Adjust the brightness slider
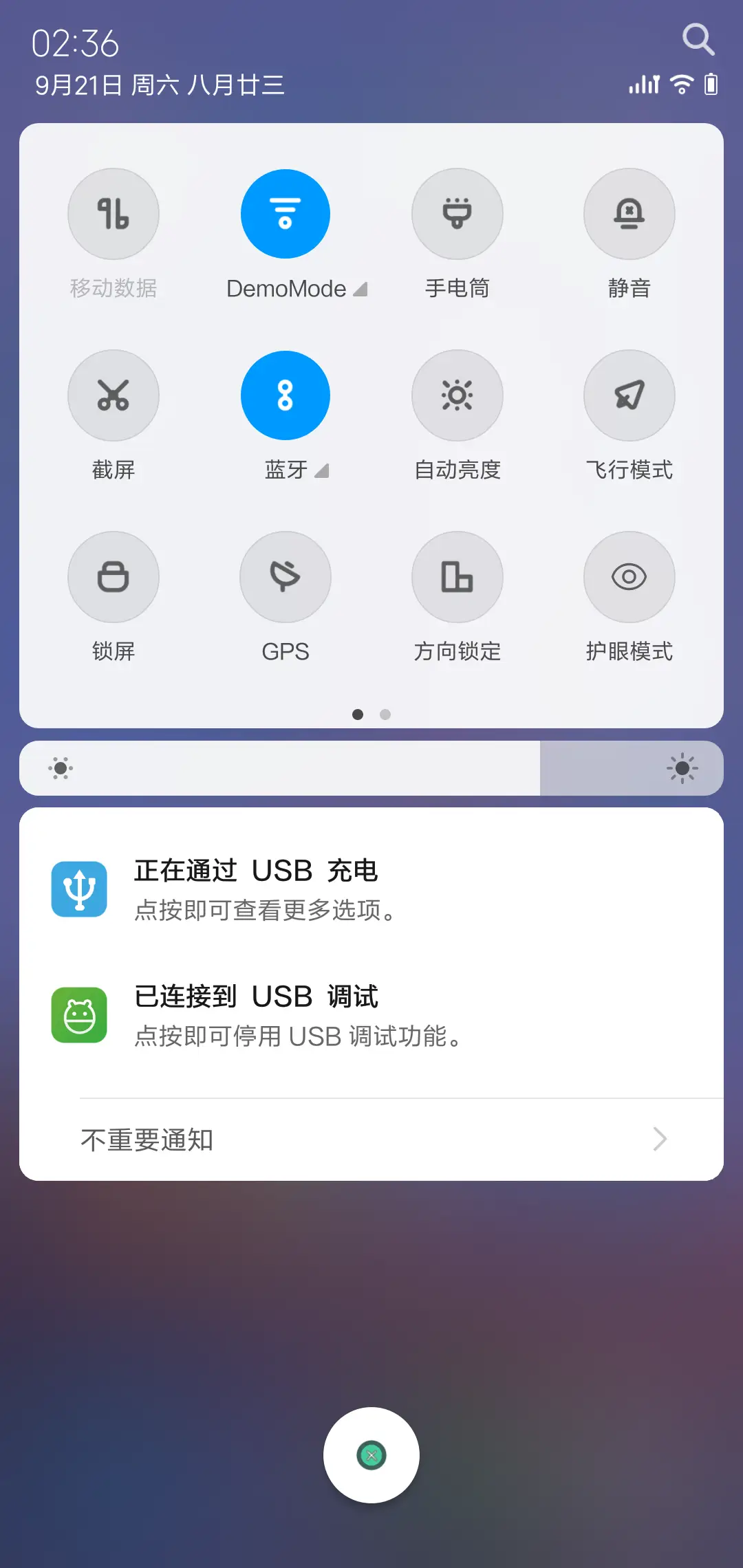This screenshot has width=743, height=1568. [x=371, y=768]
